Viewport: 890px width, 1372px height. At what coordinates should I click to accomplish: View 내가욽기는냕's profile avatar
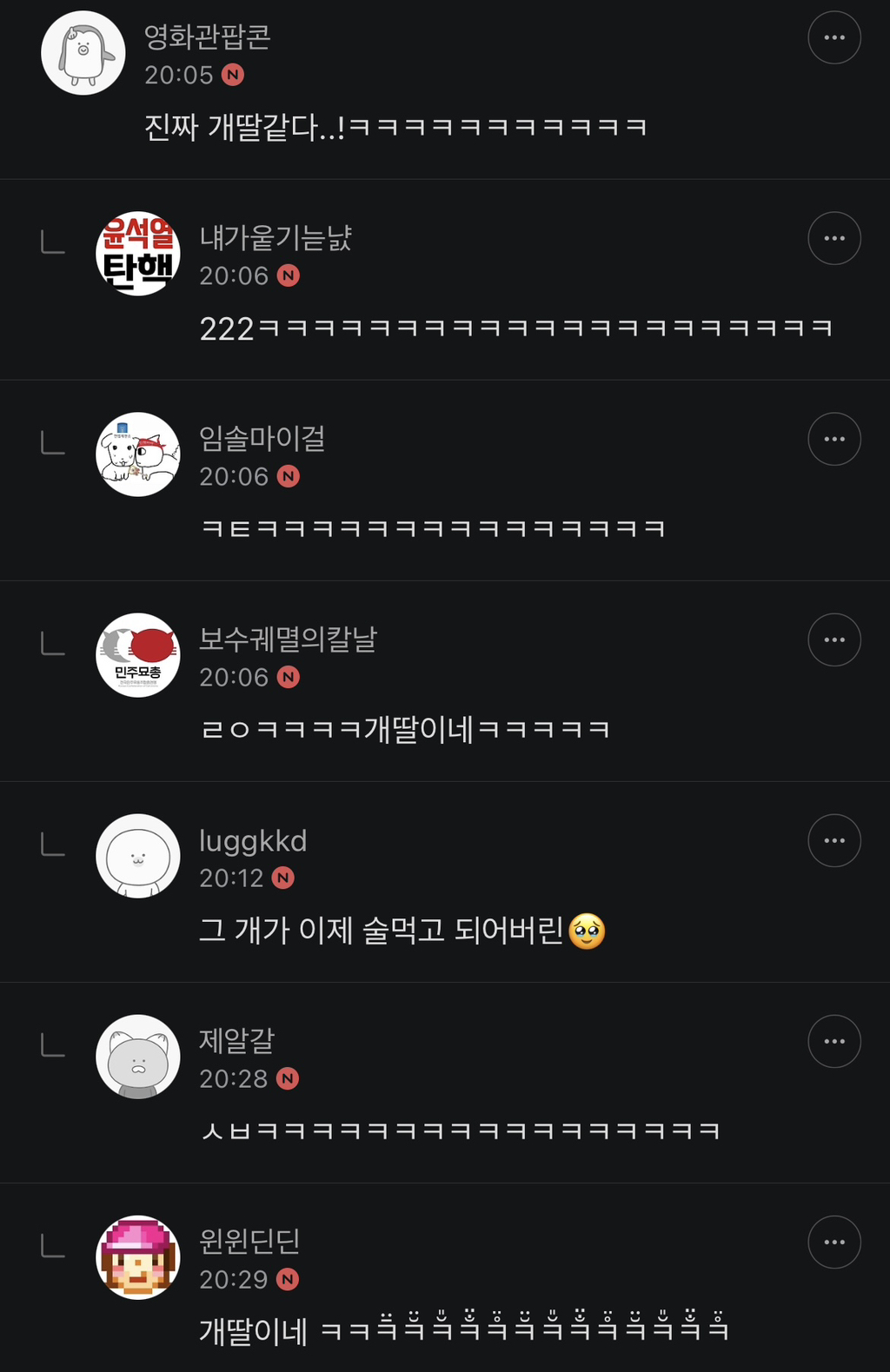coord(137,254)
